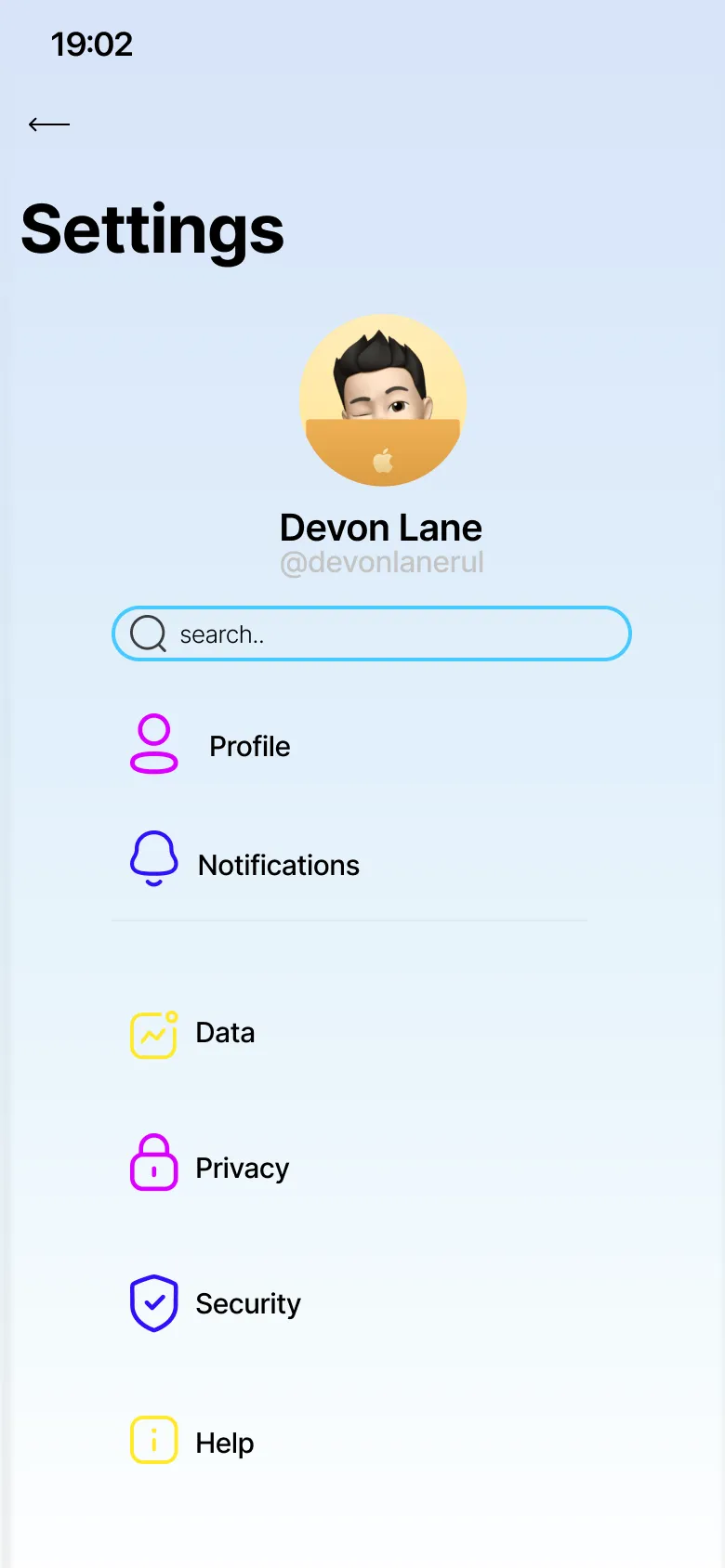Click the clock showing 19:02
Viewport: 725px width, 1568px height.
pyautogui.click(x=93, y=44)
